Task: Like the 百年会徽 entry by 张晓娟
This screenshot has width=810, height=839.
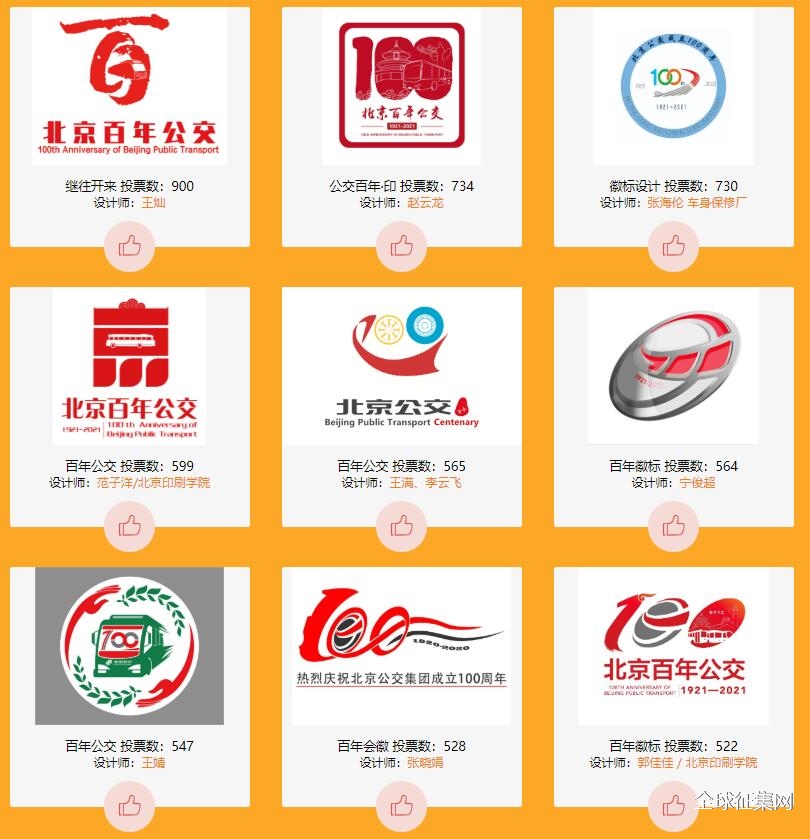Action: click(402, 805)
